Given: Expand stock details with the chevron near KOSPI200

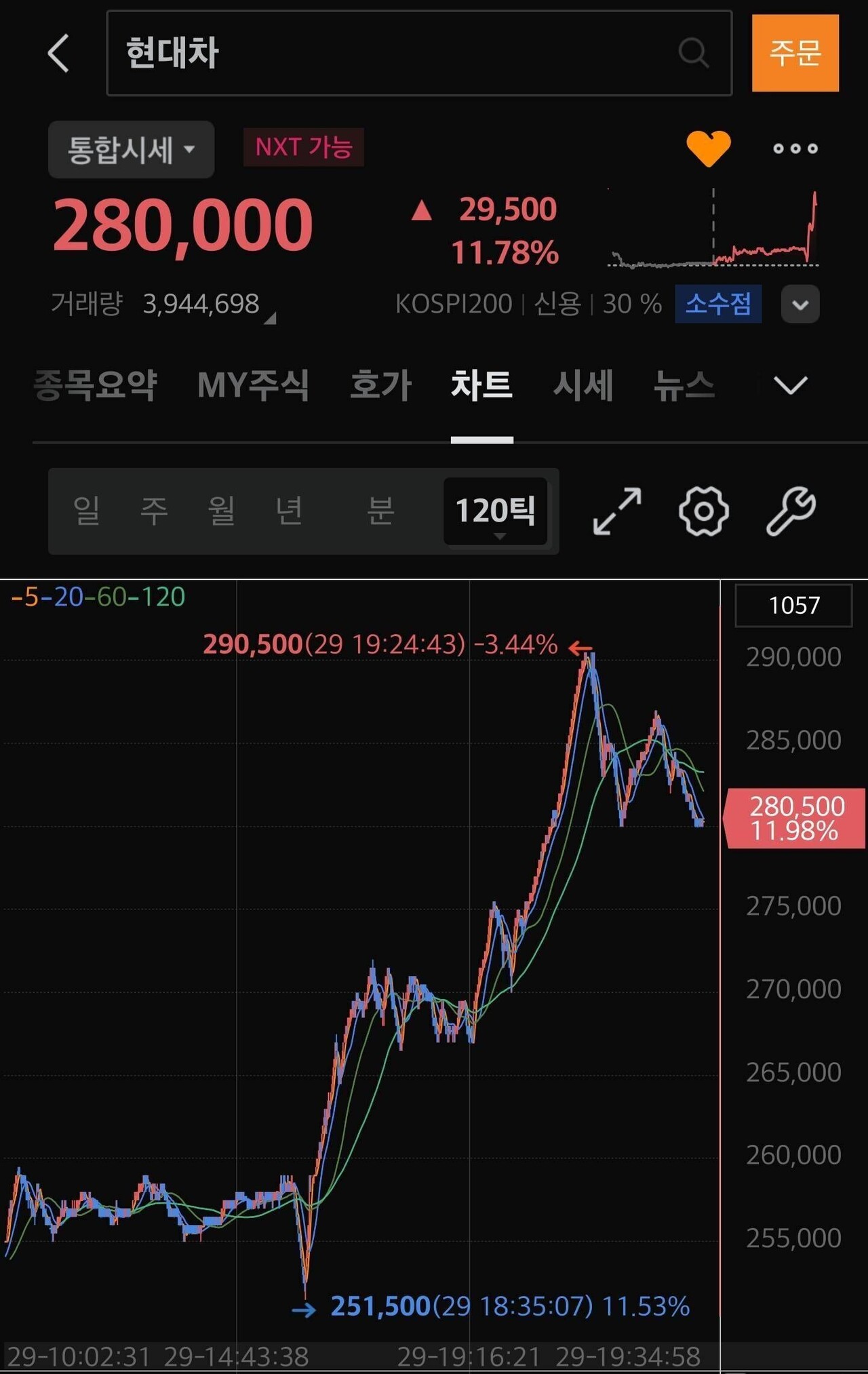Looking at the screenshot, I should 800,305.
